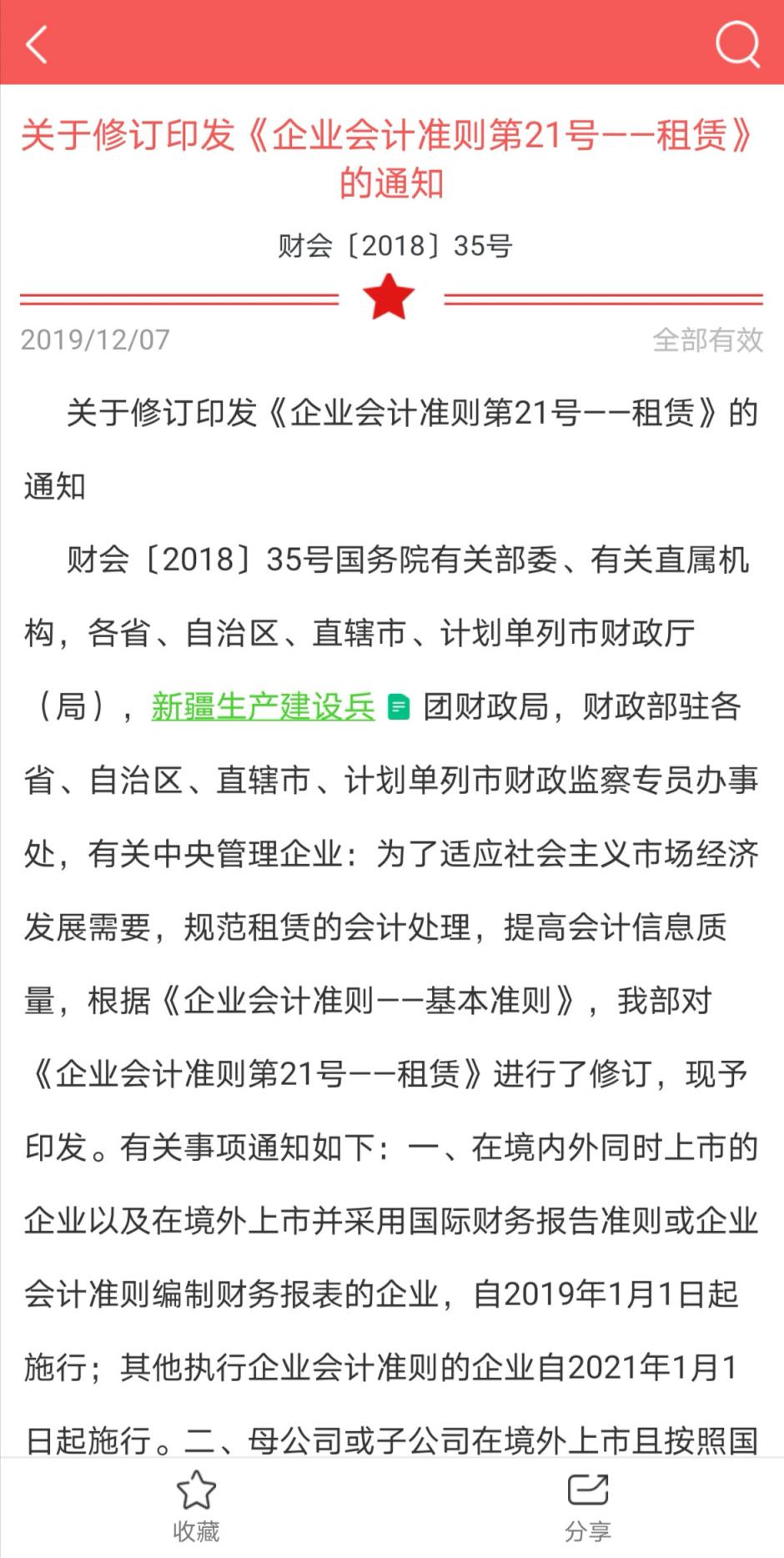Open the green document icon beside 新疆生产建设兵

coord(399,705)
